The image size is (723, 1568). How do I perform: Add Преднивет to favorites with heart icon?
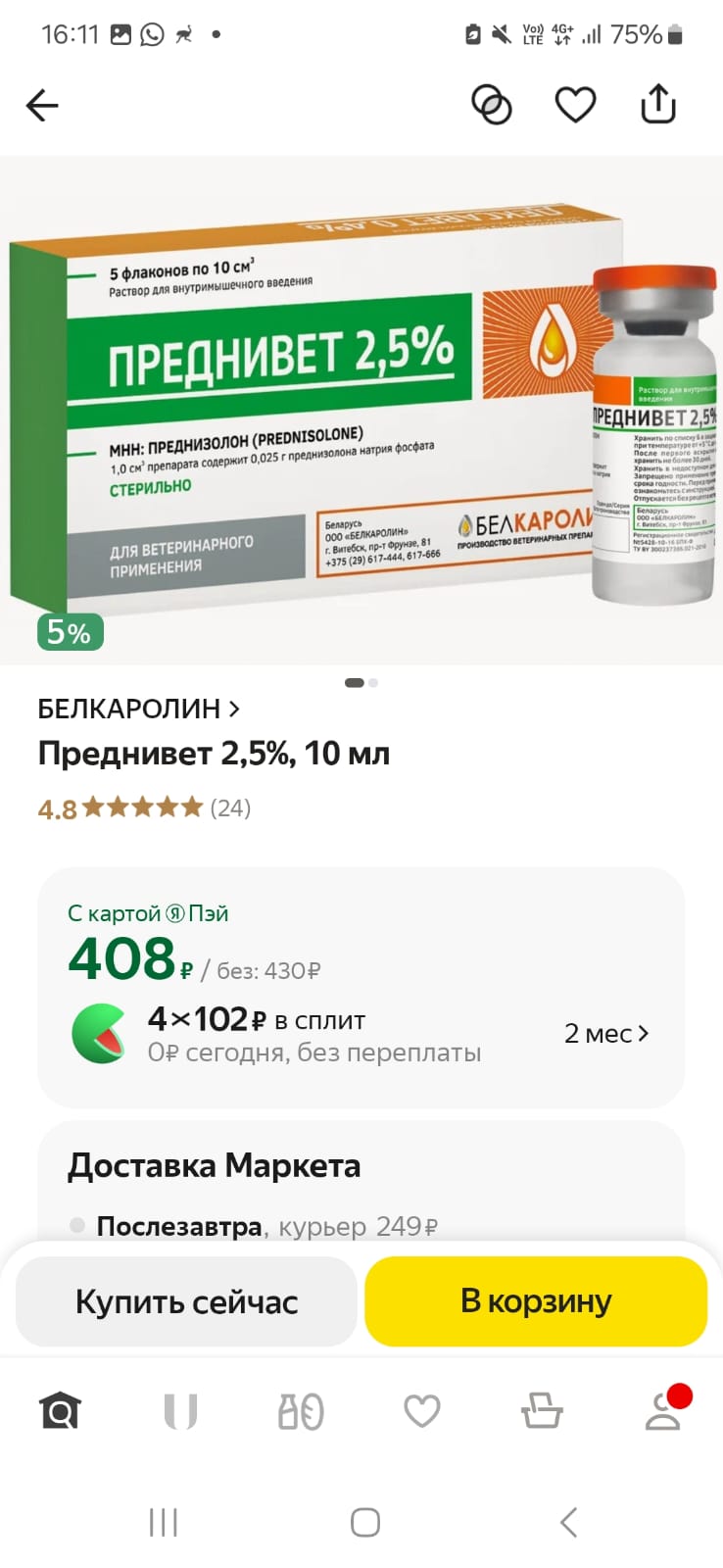click(575, 105)
